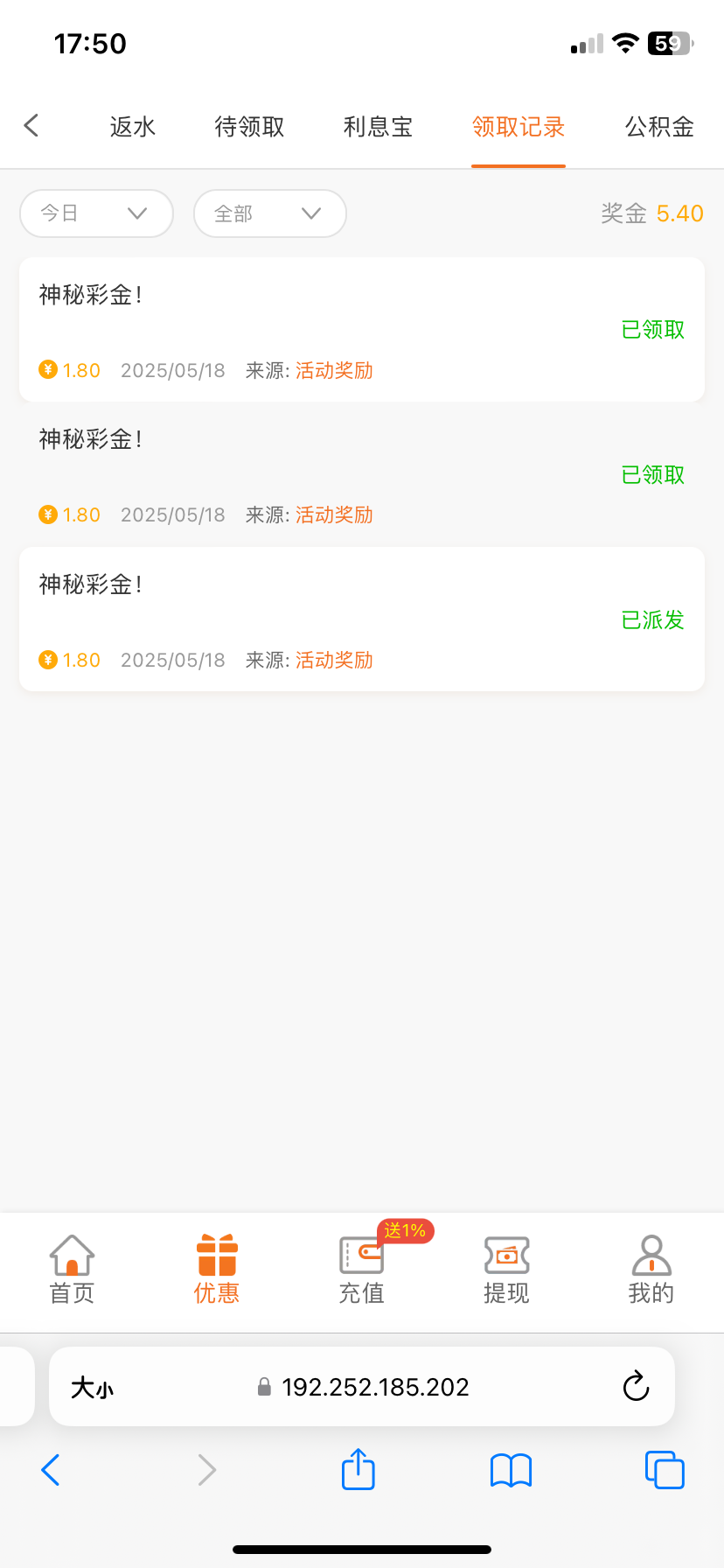This screenshot has width=724, height=1568.
Task: Share this page from the browser toolbar
Action: [x=359, y=1469]
